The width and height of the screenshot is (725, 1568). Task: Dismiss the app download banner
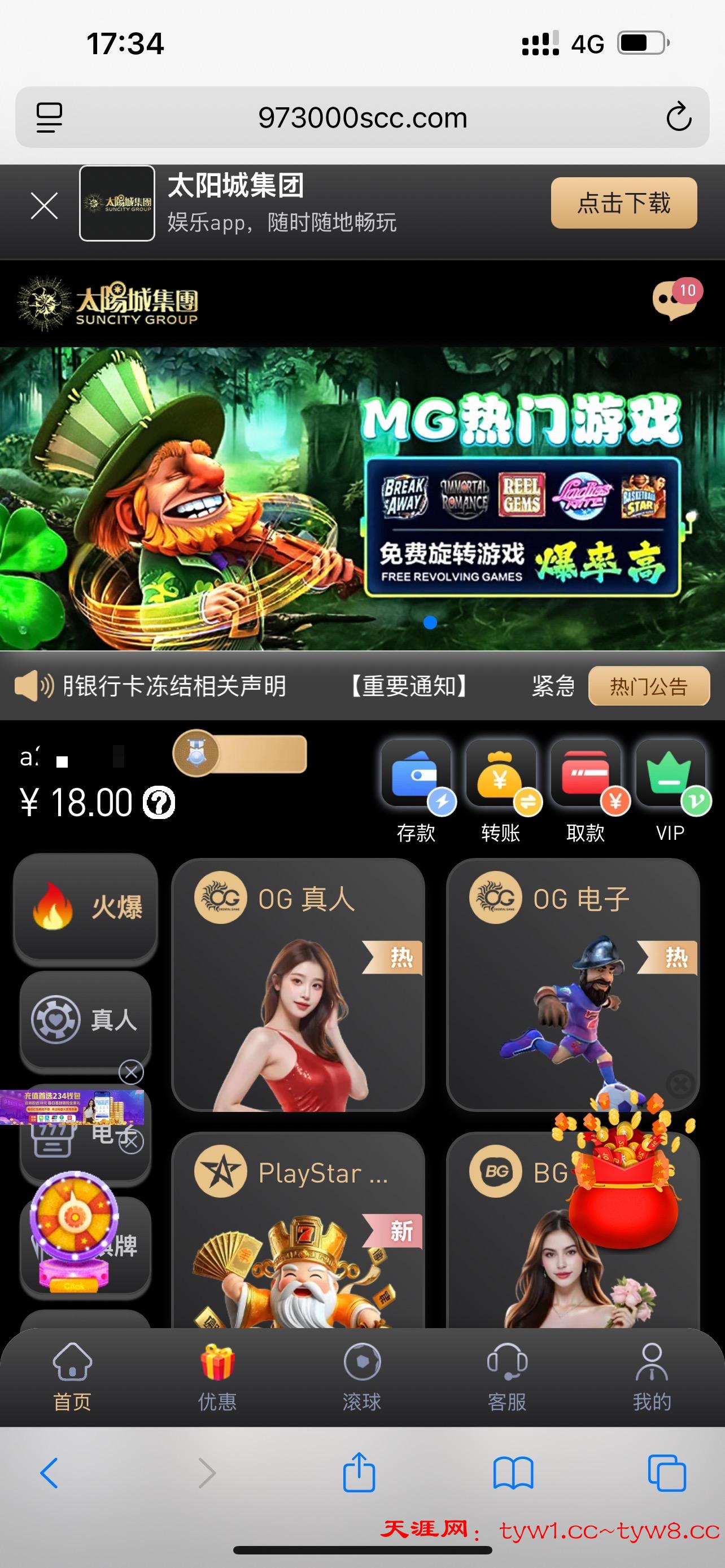coord(45,206)
